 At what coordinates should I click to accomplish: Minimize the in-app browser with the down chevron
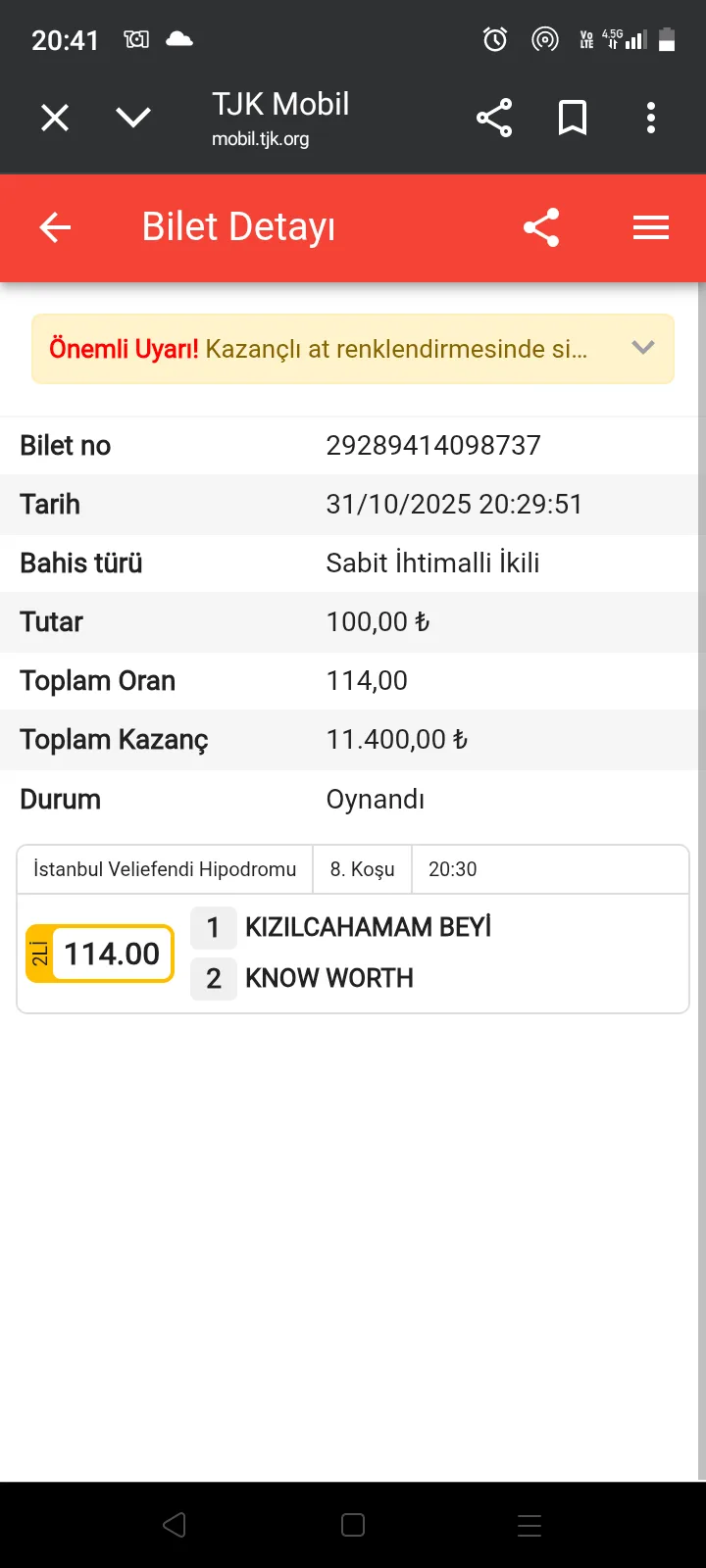click(x=133, y=119)
